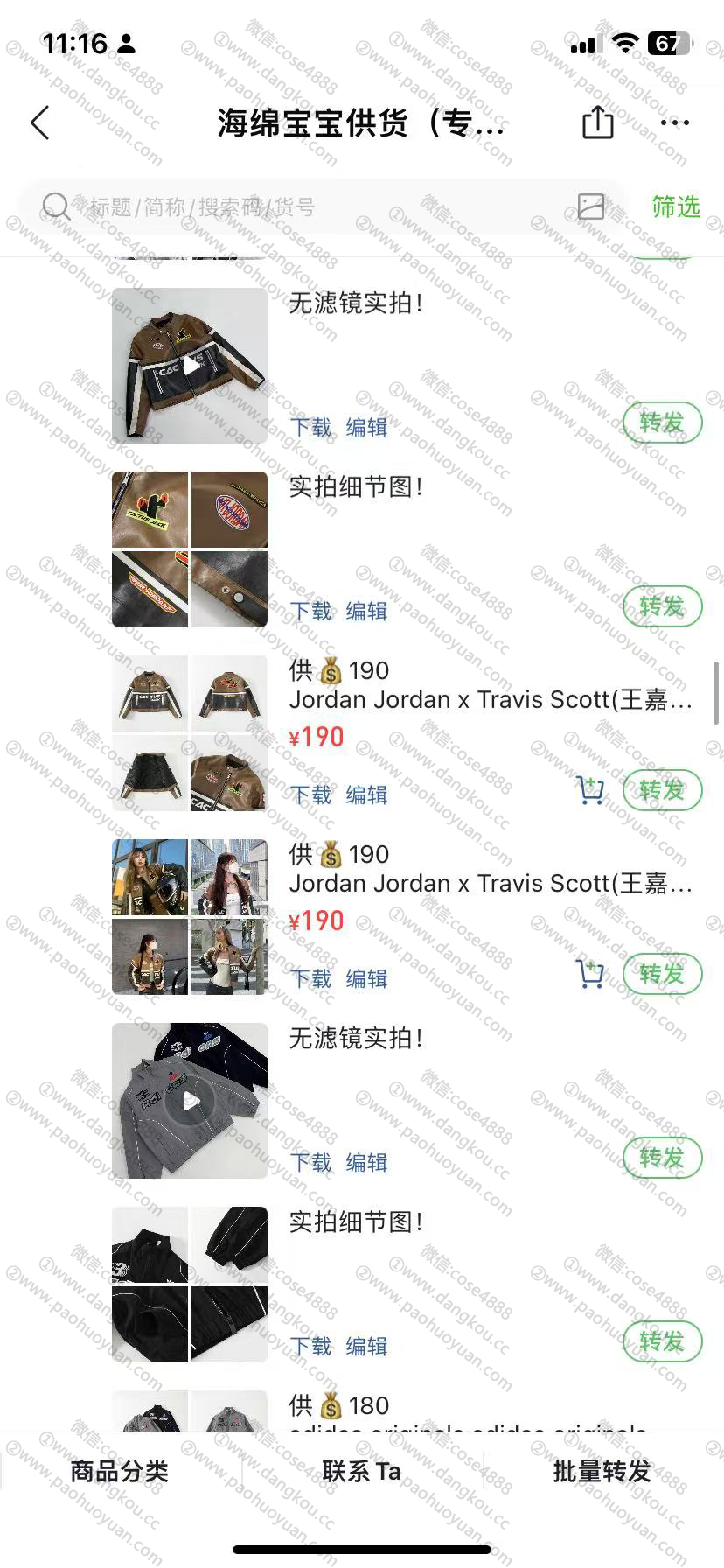This screenshot has height=1568, width=724.
Task: Forward the black jacket 实拍细节图 post
Action: 662,1341
